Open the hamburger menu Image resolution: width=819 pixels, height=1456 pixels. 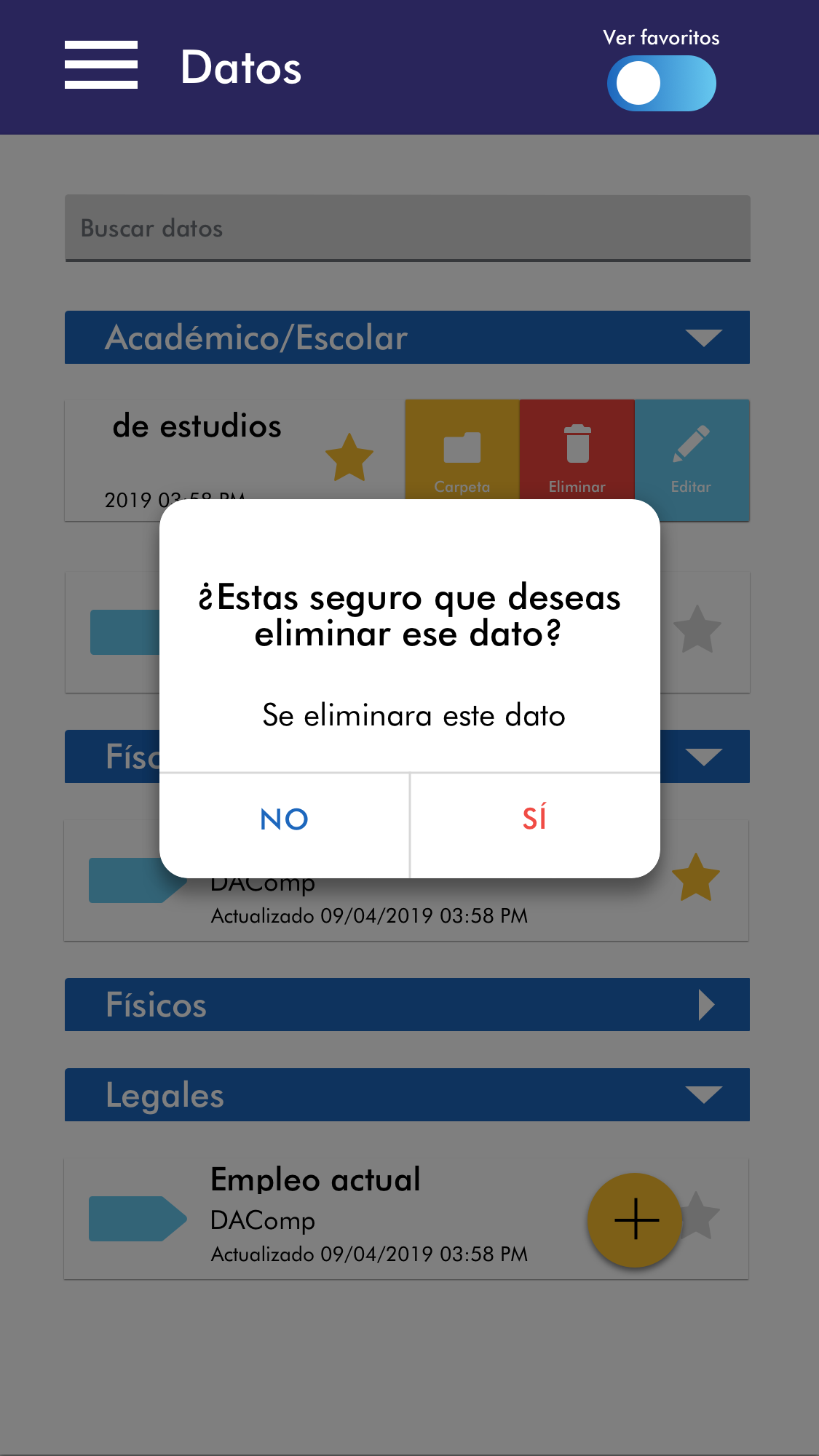[101, 65]
